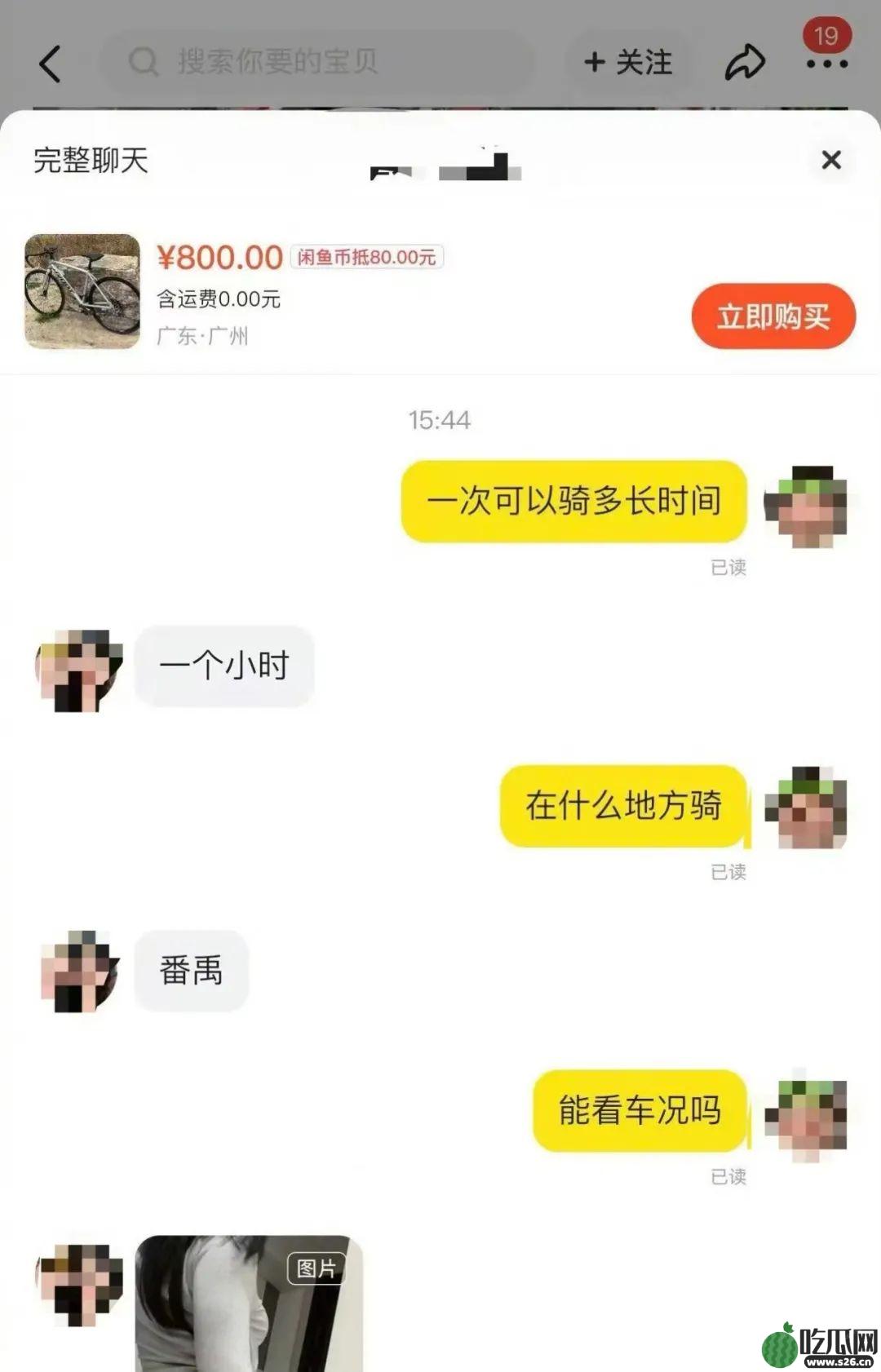
Task: Close the 完整聊天 chat panel
Action: point(830,160)
